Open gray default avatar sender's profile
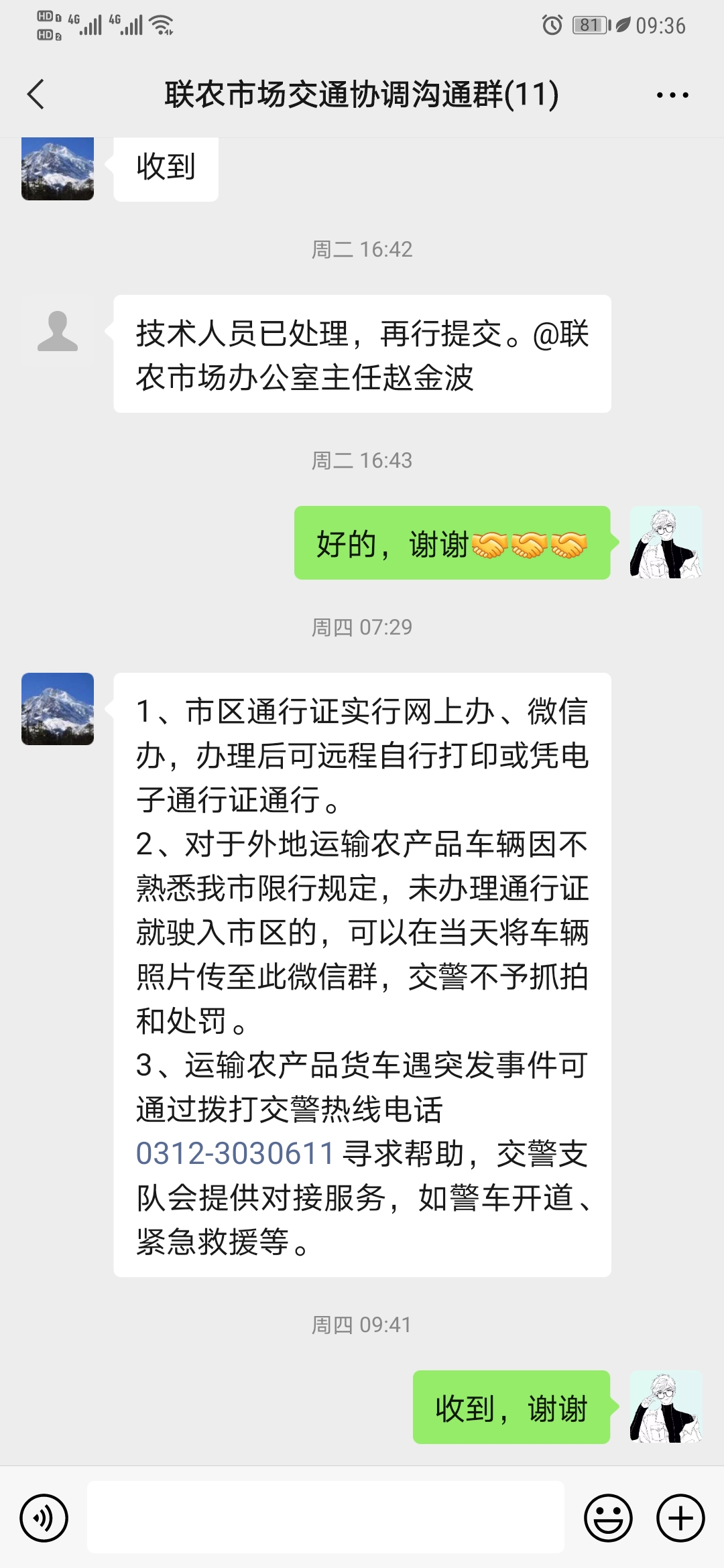 (x=58, y=332)
